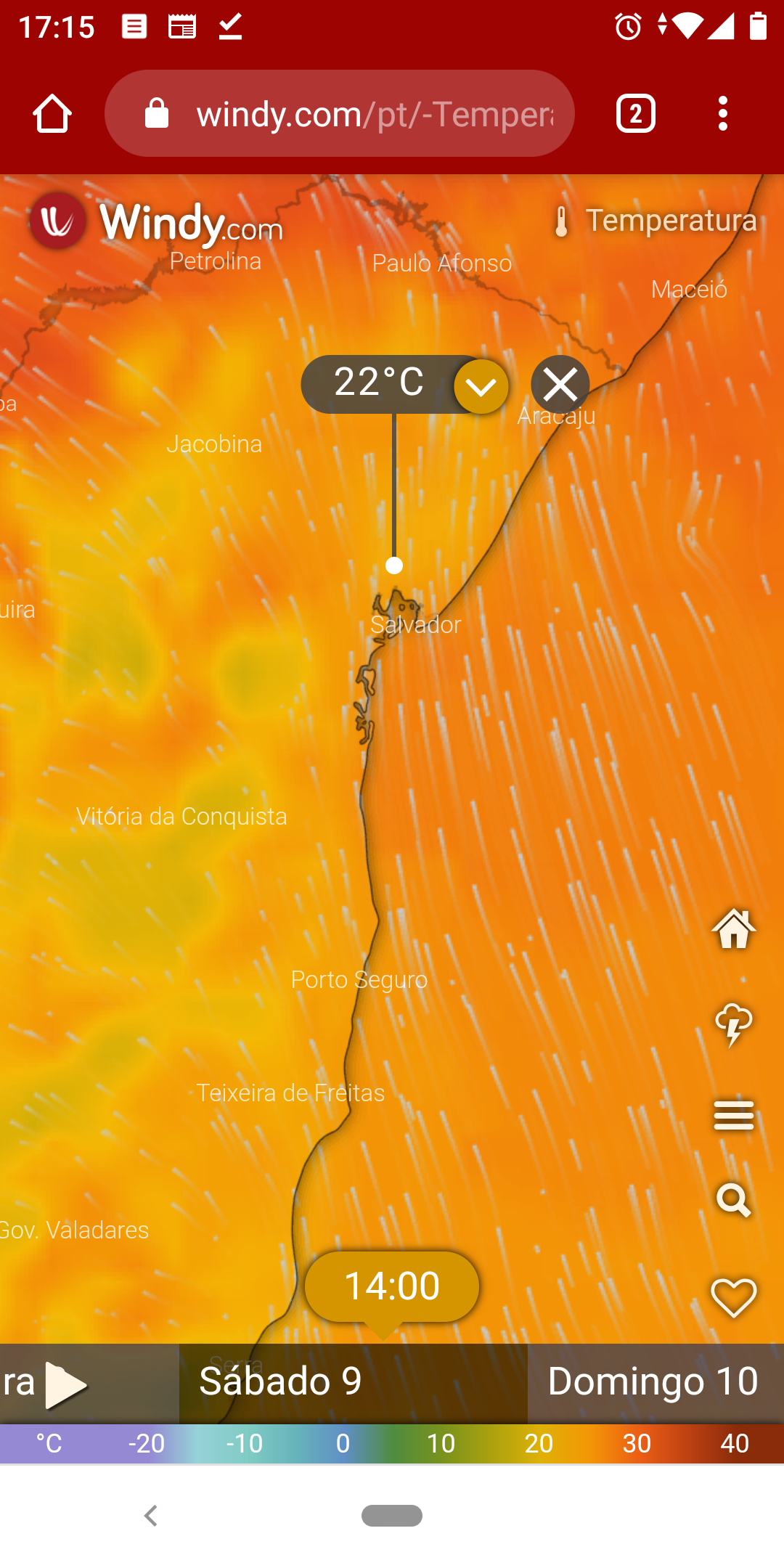
Task: Search for a location
Action: [x=734, y=1201]
